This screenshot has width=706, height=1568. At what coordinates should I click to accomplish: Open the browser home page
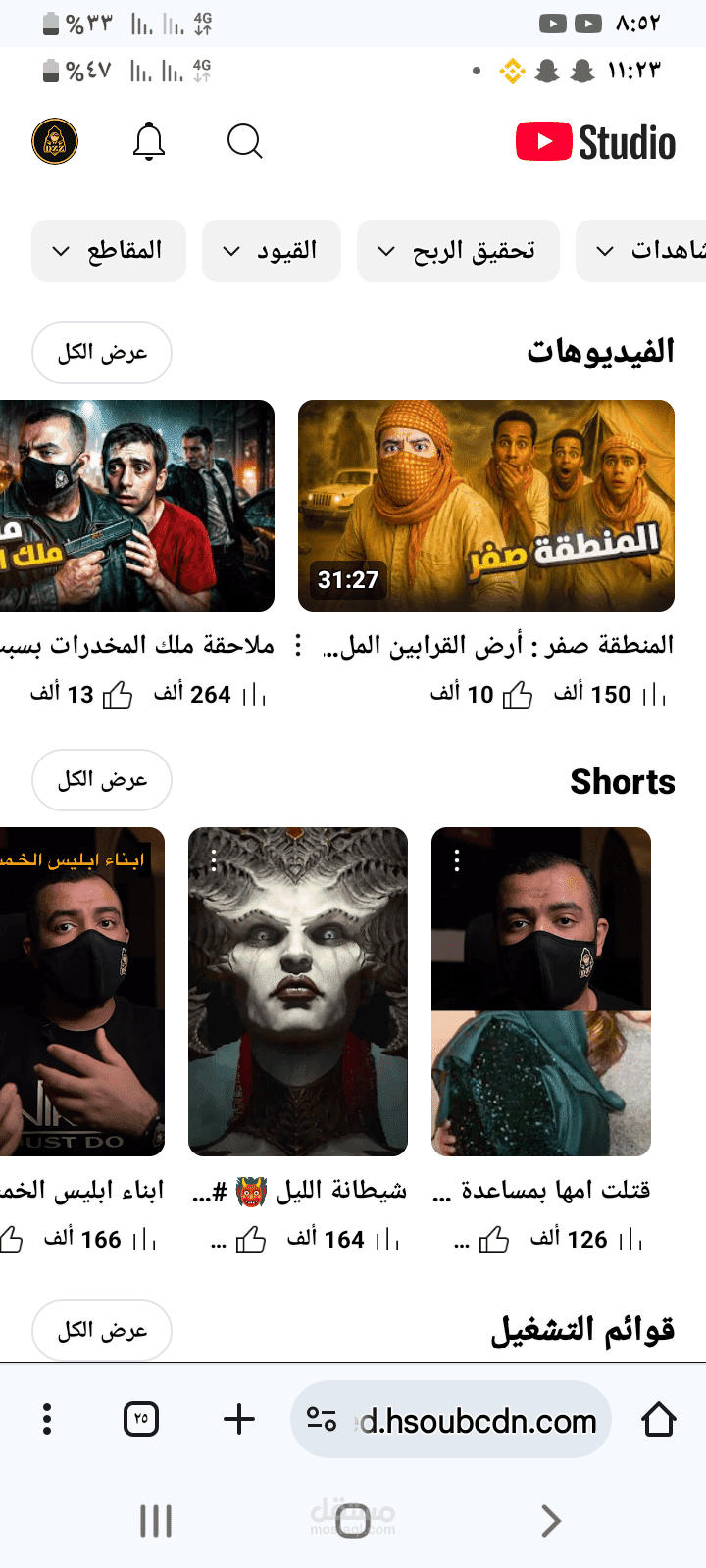coord(658,1419)
